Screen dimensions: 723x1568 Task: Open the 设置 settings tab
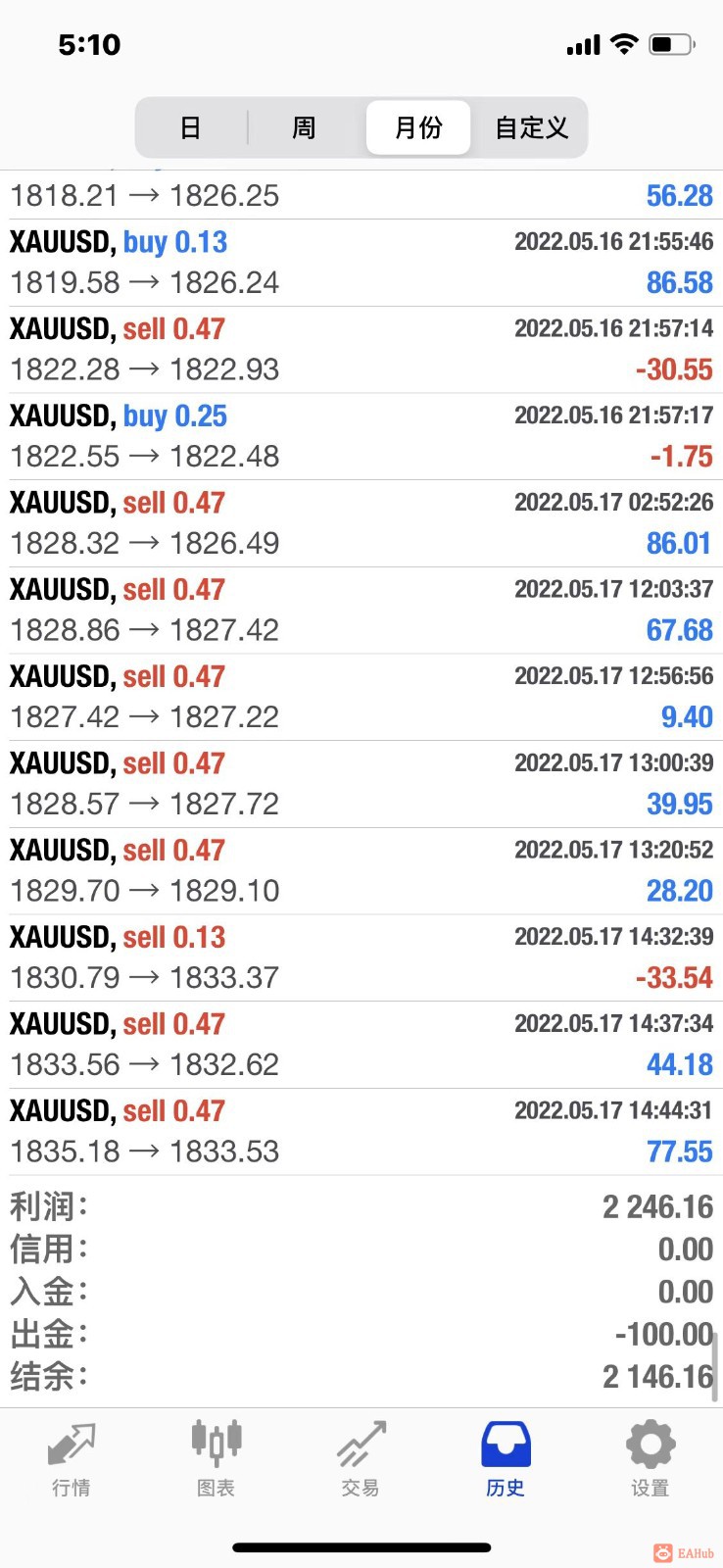tap(651, 1460)
